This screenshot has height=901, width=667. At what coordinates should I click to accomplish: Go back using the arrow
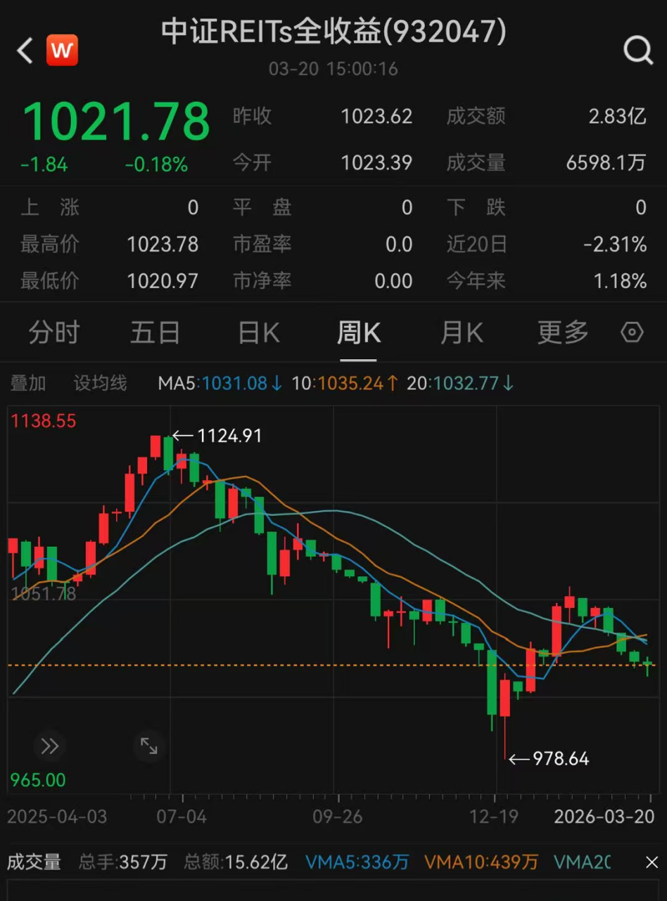[x=25, y=49]
